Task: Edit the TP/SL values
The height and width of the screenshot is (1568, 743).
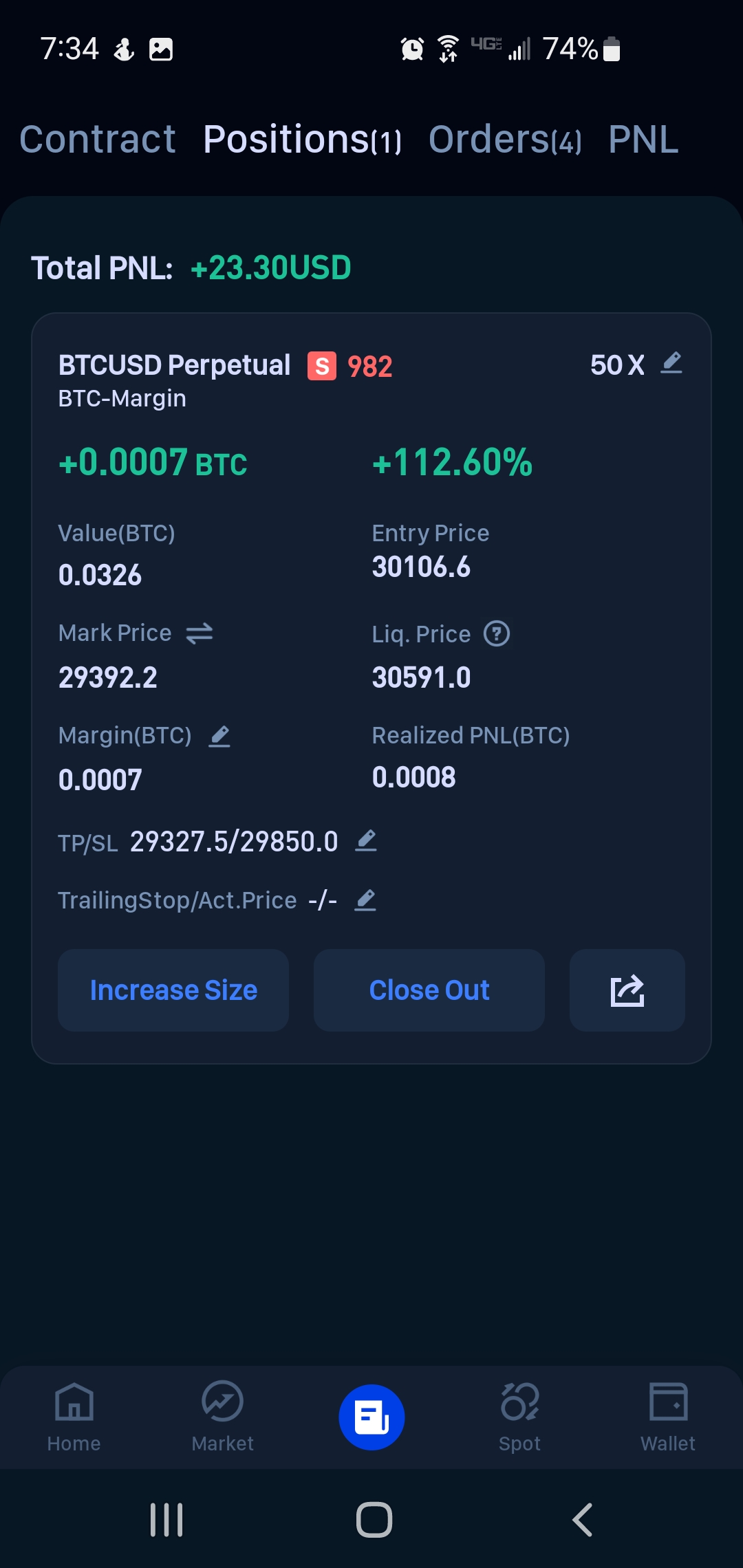Action: pyautogui.click(x=366, y=841)
